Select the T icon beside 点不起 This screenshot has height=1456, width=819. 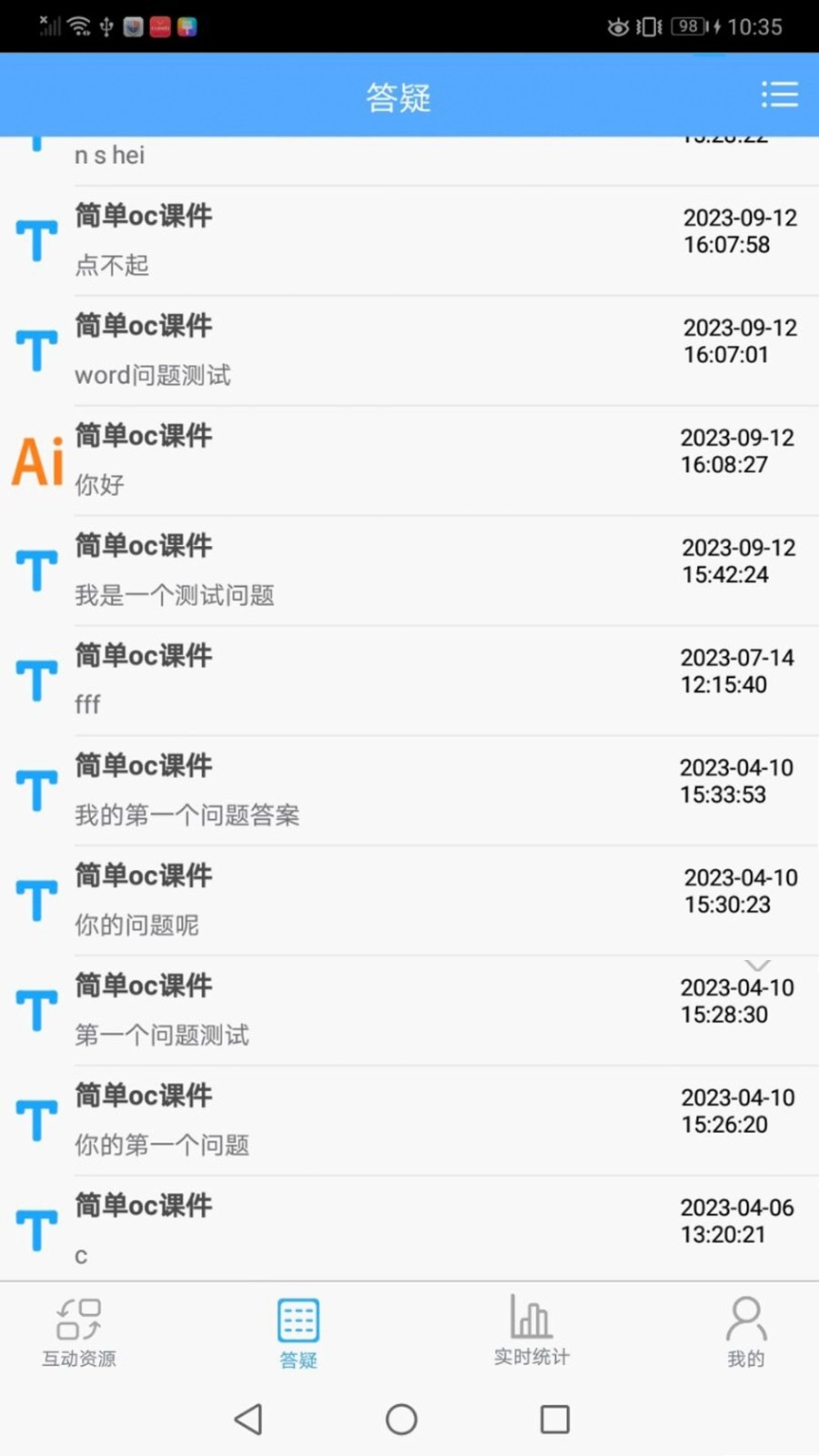[x=36, y=240]
